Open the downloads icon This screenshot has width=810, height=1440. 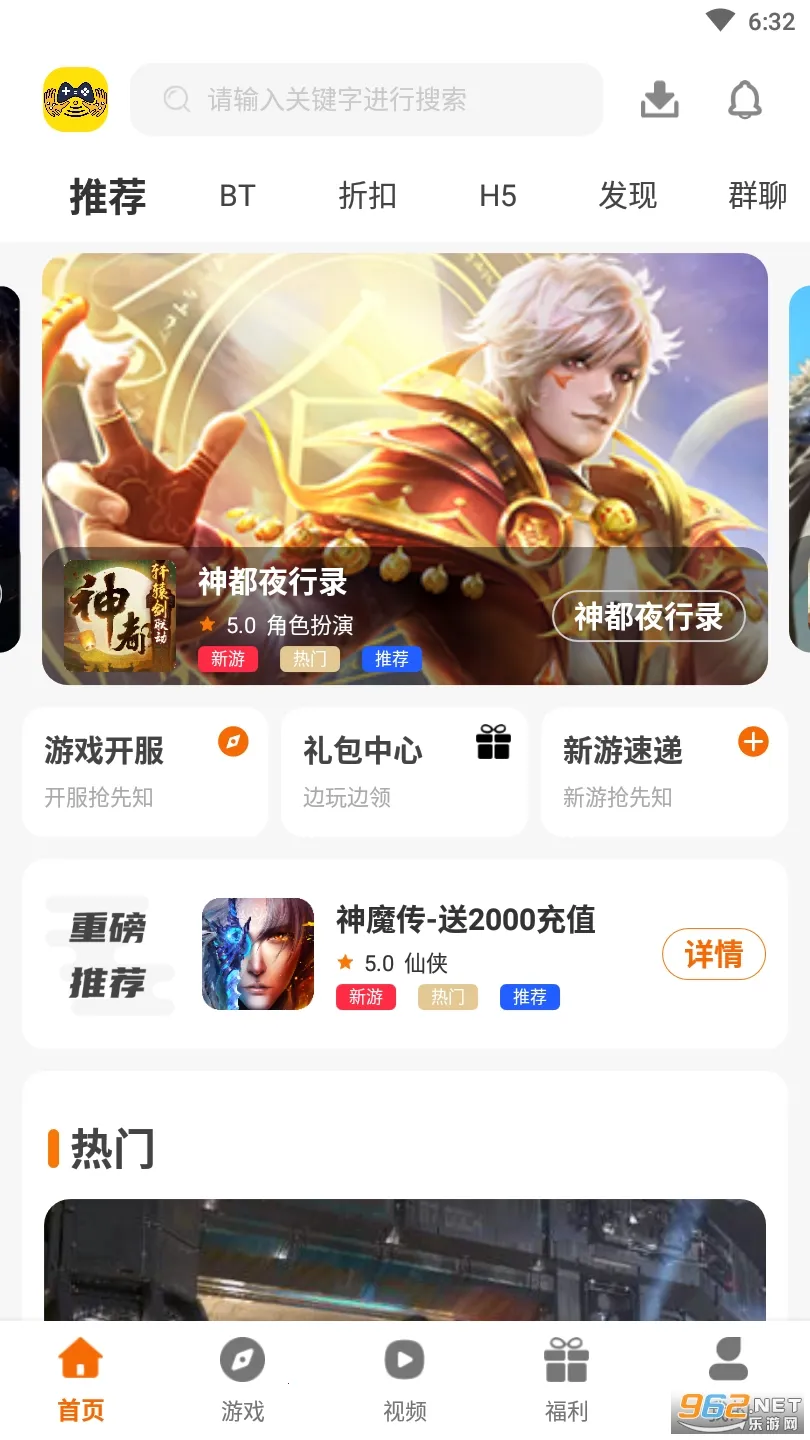pyautogui.click(x=659, y=100)
